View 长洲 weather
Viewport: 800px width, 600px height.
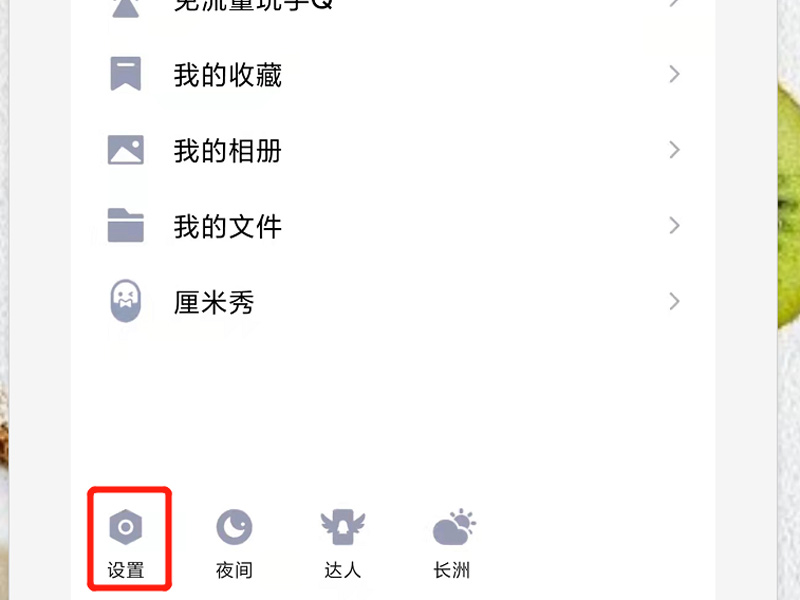452,540
